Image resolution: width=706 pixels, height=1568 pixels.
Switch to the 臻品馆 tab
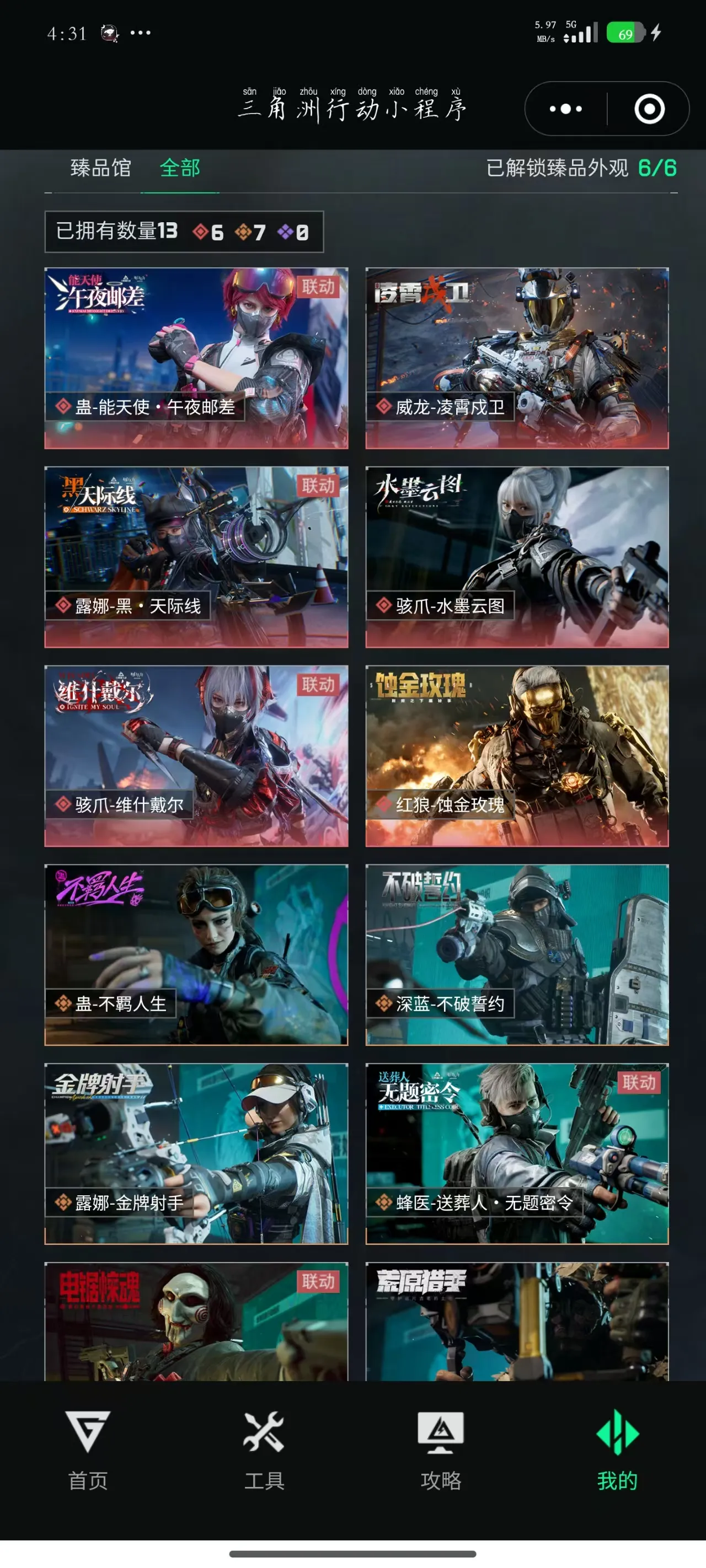[x=100, y=168]
